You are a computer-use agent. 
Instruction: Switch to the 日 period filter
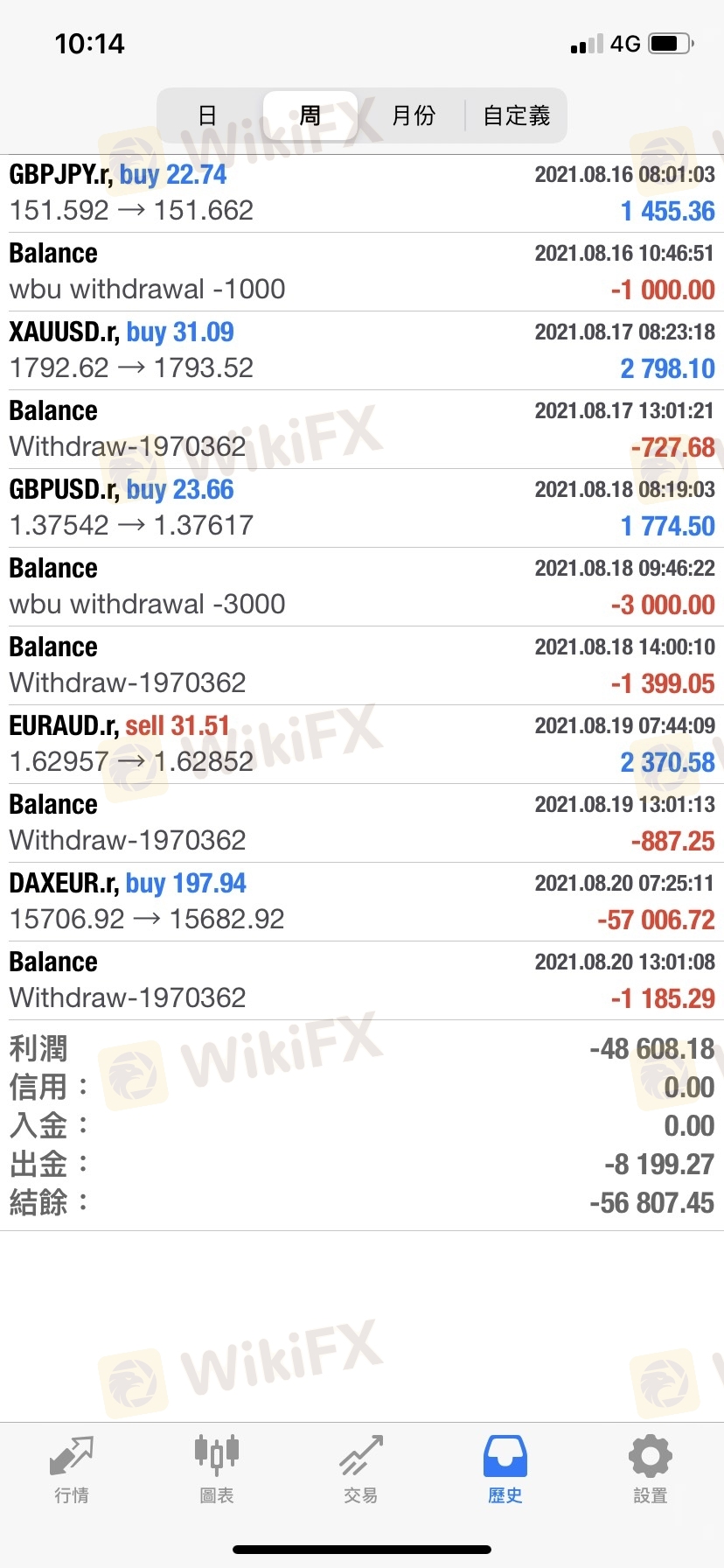[208, 115]
